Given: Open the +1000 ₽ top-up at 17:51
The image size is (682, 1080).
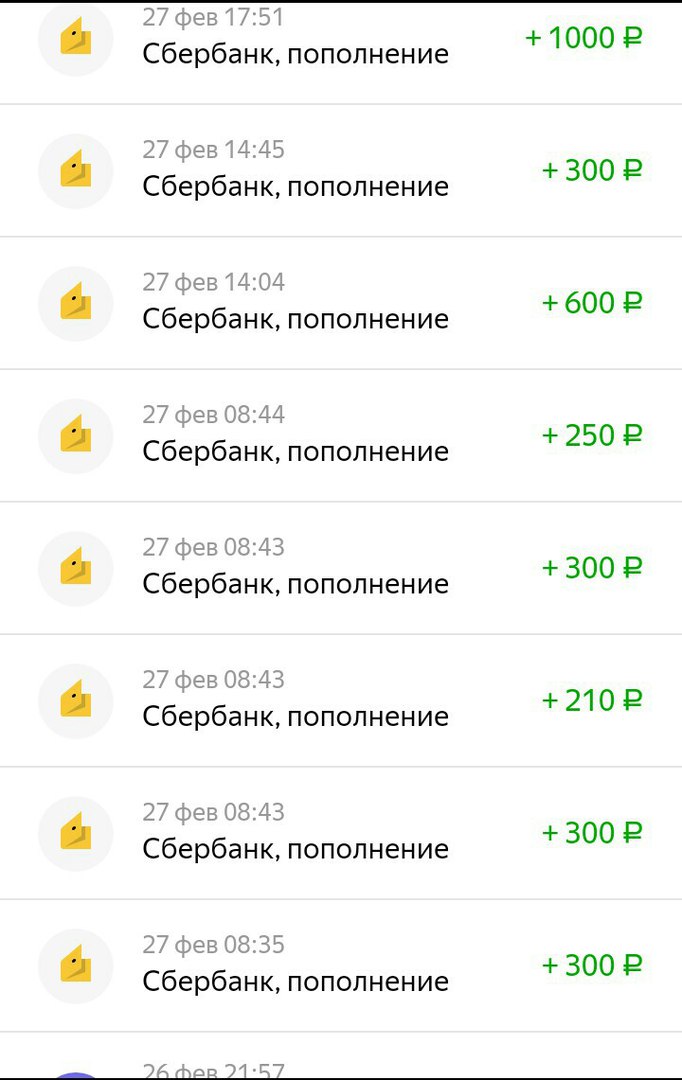Looking at the screenshot, I should point(340,45).
